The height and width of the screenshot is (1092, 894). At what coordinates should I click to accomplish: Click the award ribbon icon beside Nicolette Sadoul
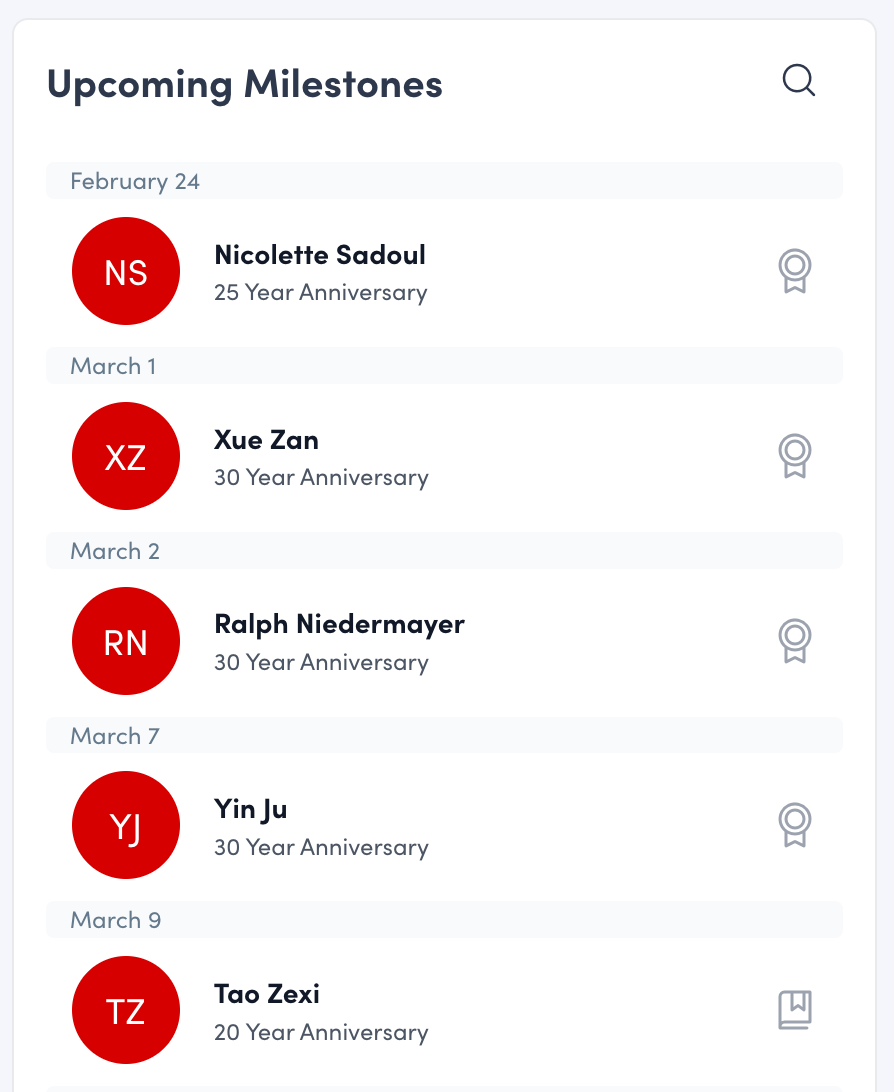tap(794, 271)
